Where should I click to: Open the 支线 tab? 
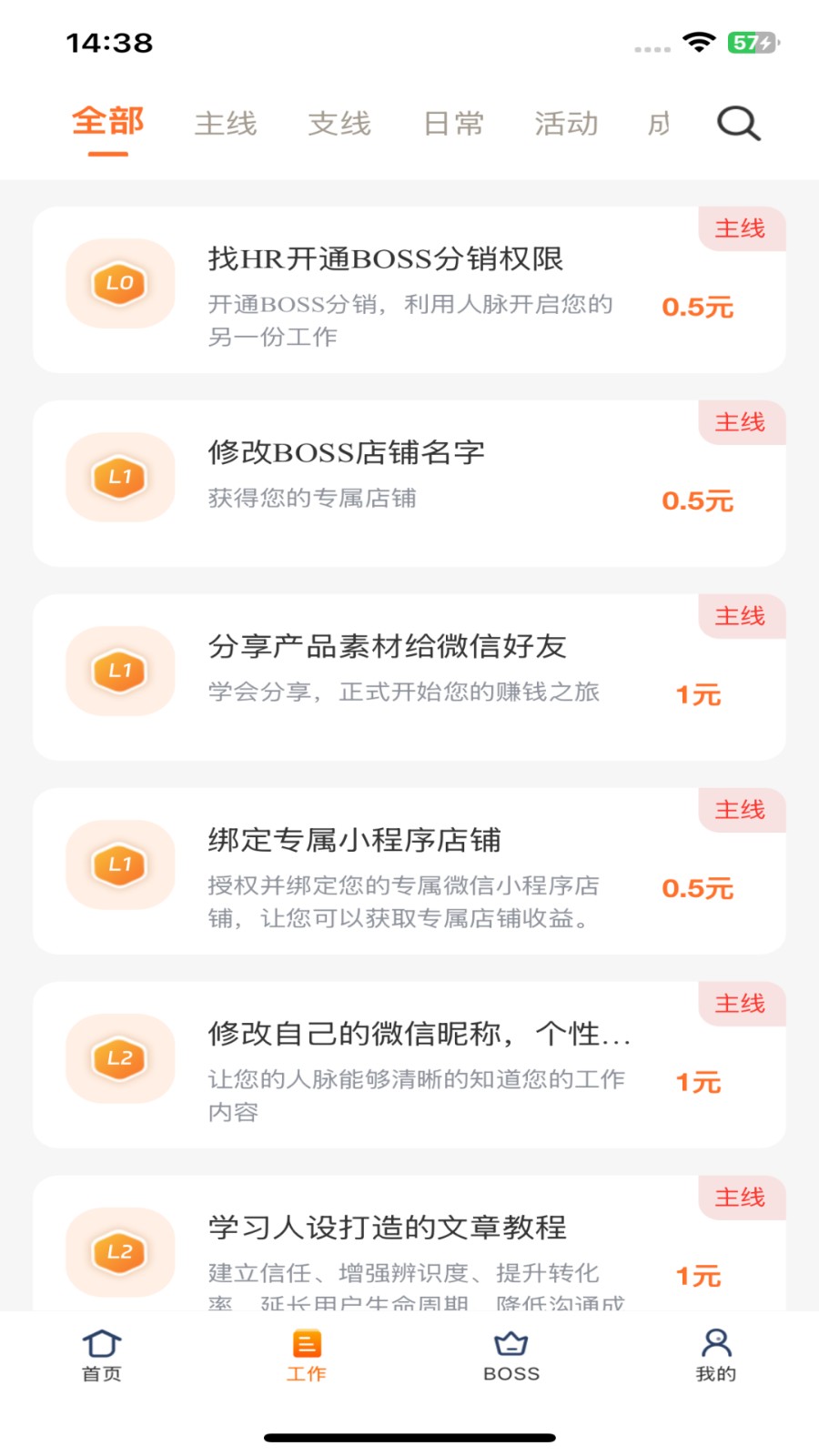click(339, 124)
